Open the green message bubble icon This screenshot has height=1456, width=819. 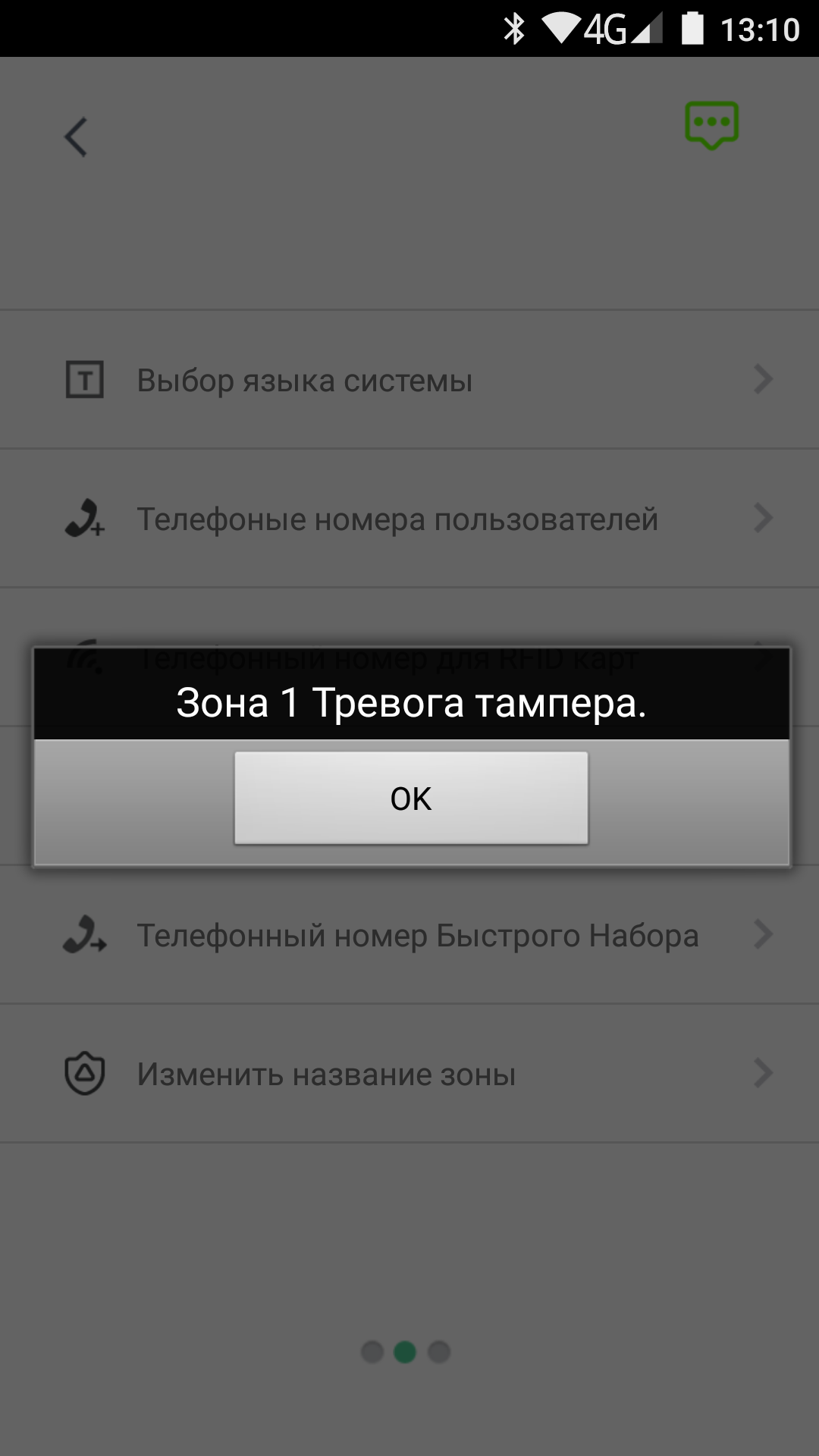pos(711,125)
